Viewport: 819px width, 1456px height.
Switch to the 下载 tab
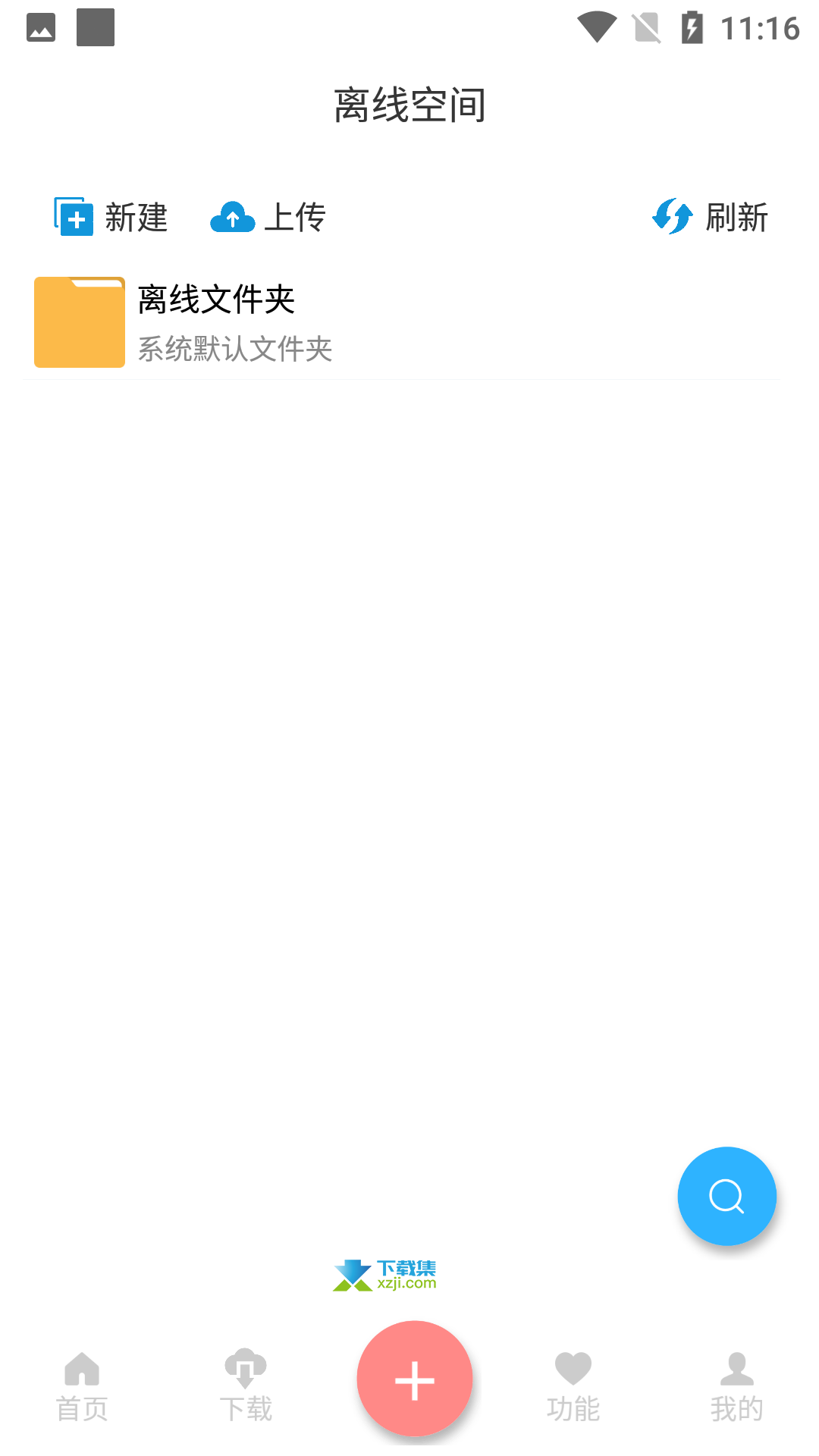coord(246,1388)
